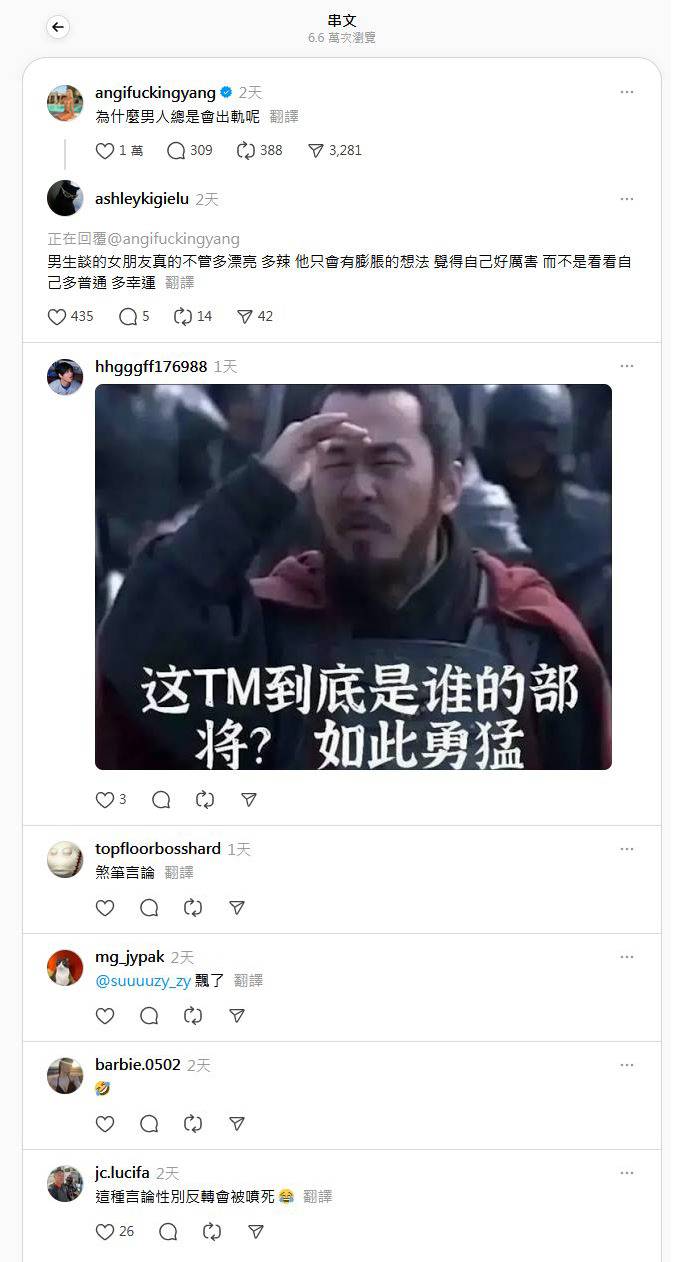Repost angifuckingyang's post

pyautogui.click(x=246, y=151)
